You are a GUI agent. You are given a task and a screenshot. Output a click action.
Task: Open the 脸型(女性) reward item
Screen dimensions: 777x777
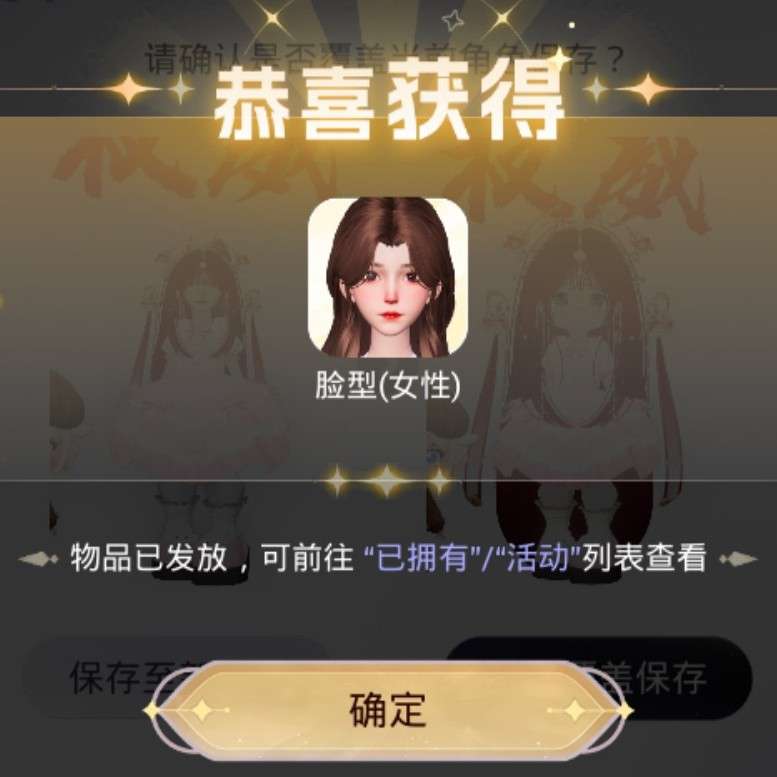[388, 277]
